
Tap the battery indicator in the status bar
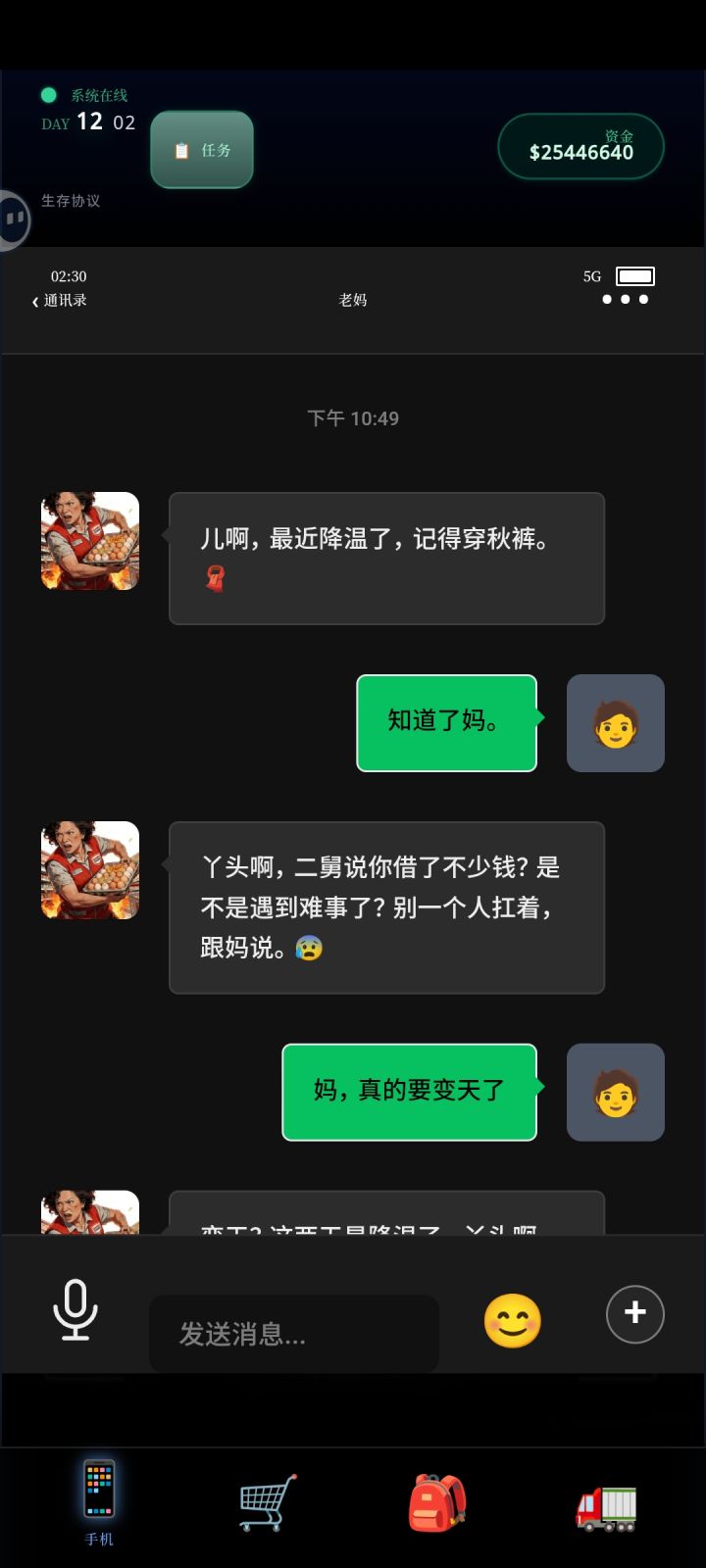pyautogui.click(x=632, y=275)
